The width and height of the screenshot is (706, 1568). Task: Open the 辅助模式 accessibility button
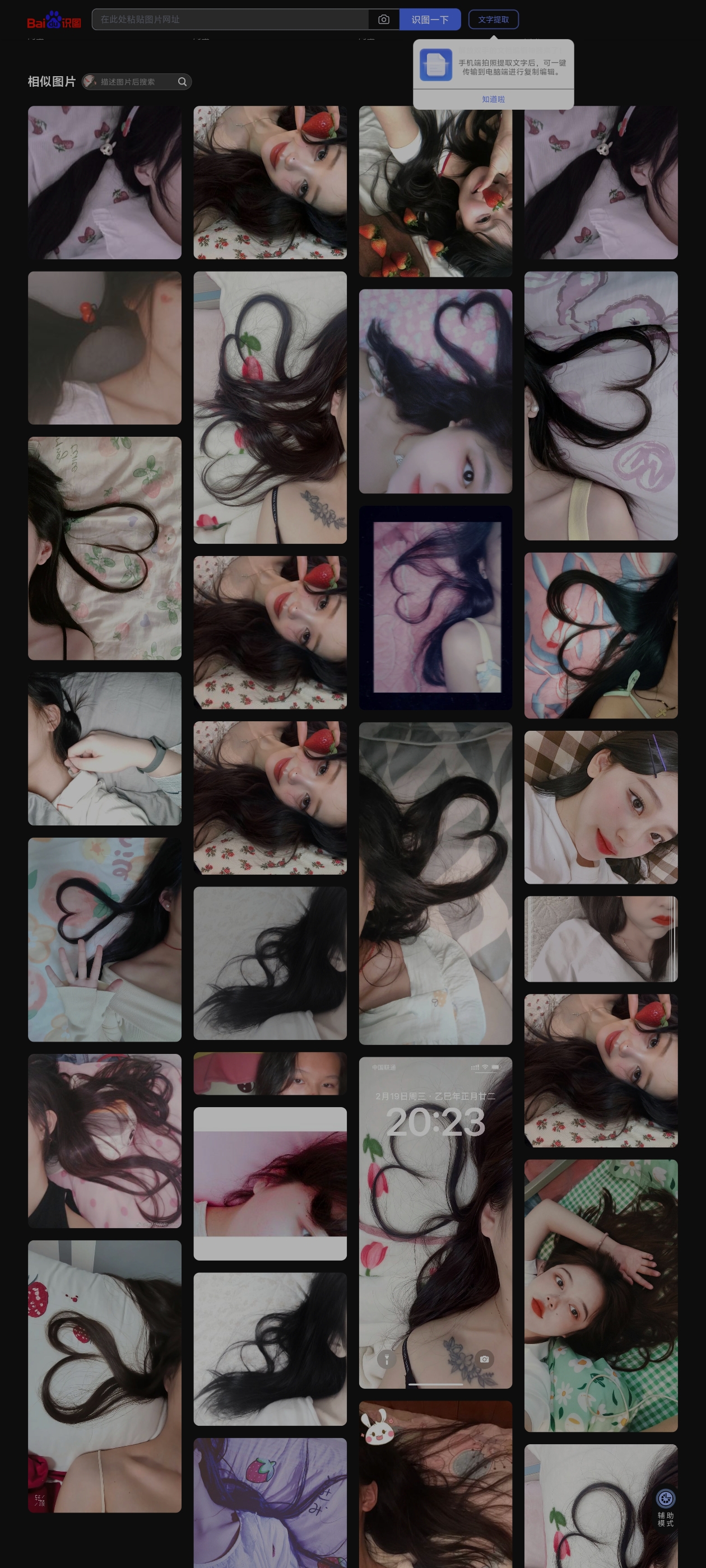(665, 1508)
